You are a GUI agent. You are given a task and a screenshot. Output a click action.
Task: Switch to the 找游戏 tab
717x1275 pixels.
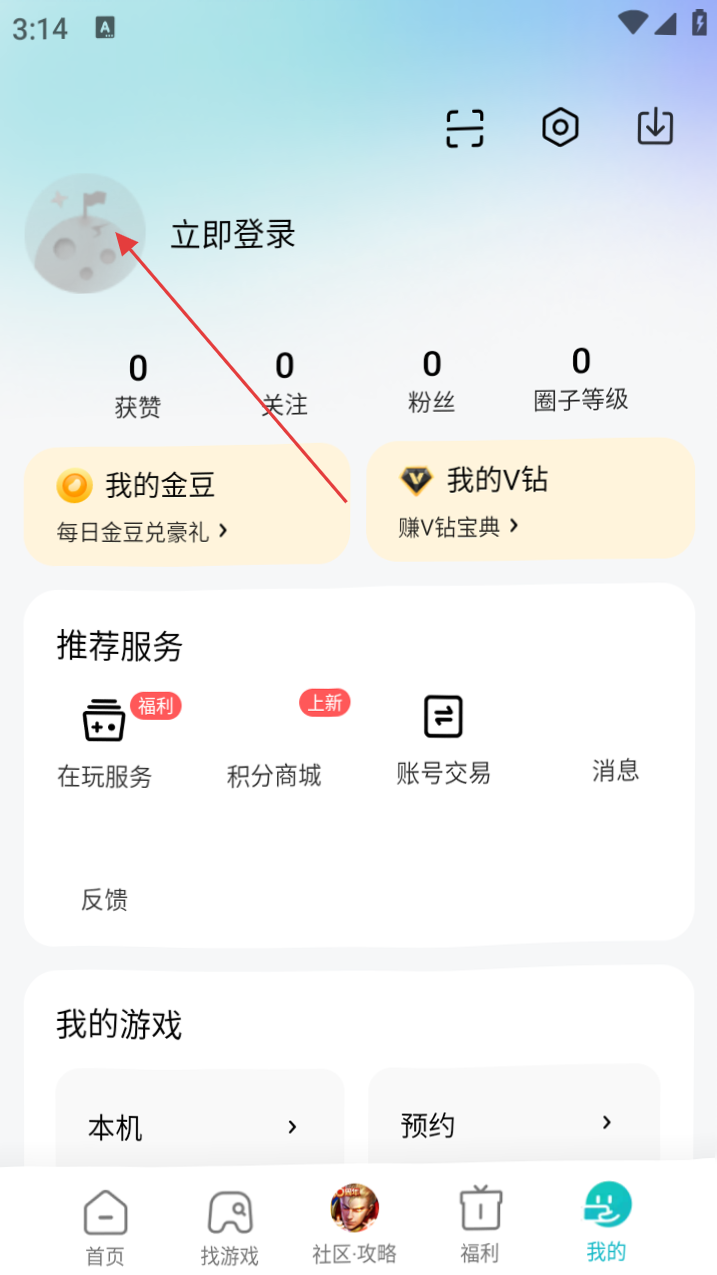(230, 1227)
